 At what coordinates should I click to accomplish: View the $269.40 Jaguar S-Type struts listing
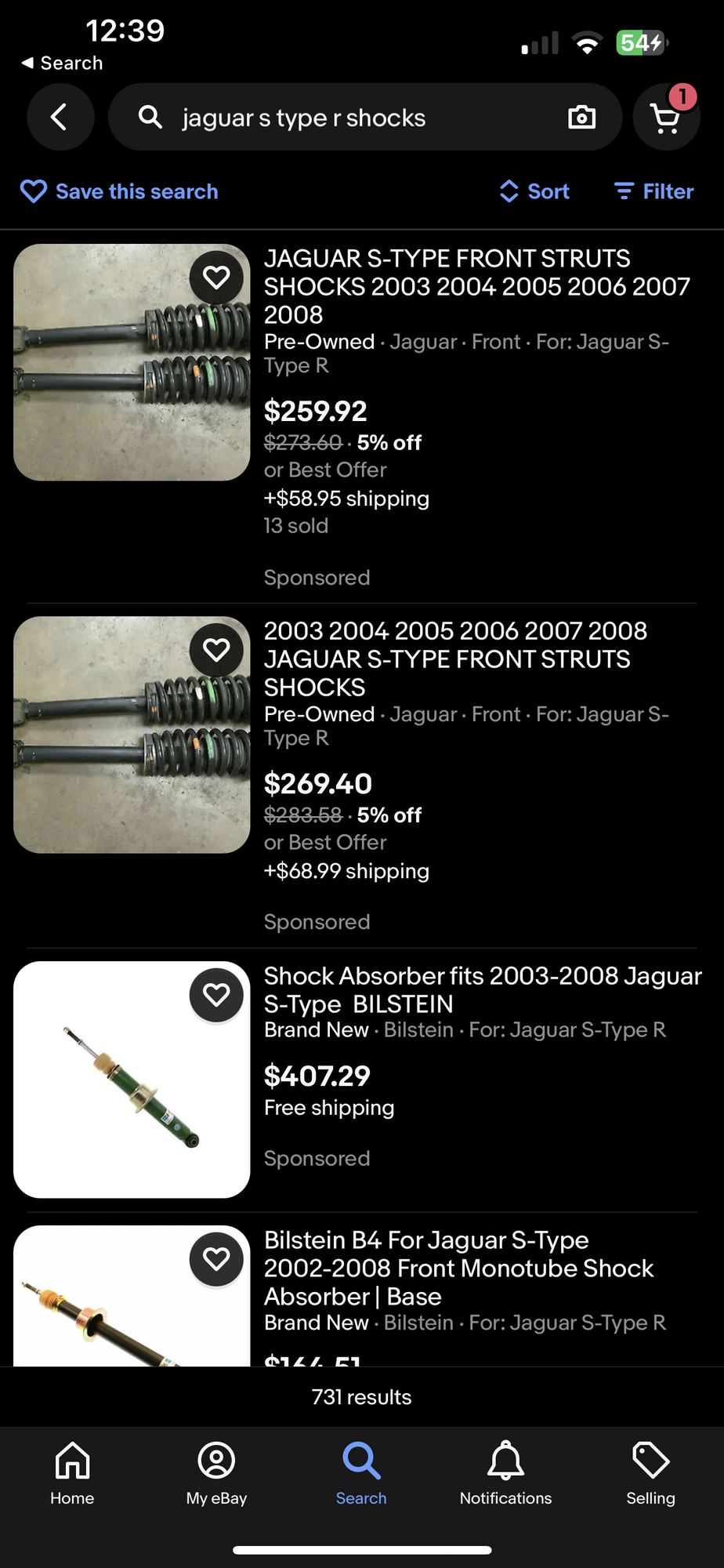click(x=454, y=659)
